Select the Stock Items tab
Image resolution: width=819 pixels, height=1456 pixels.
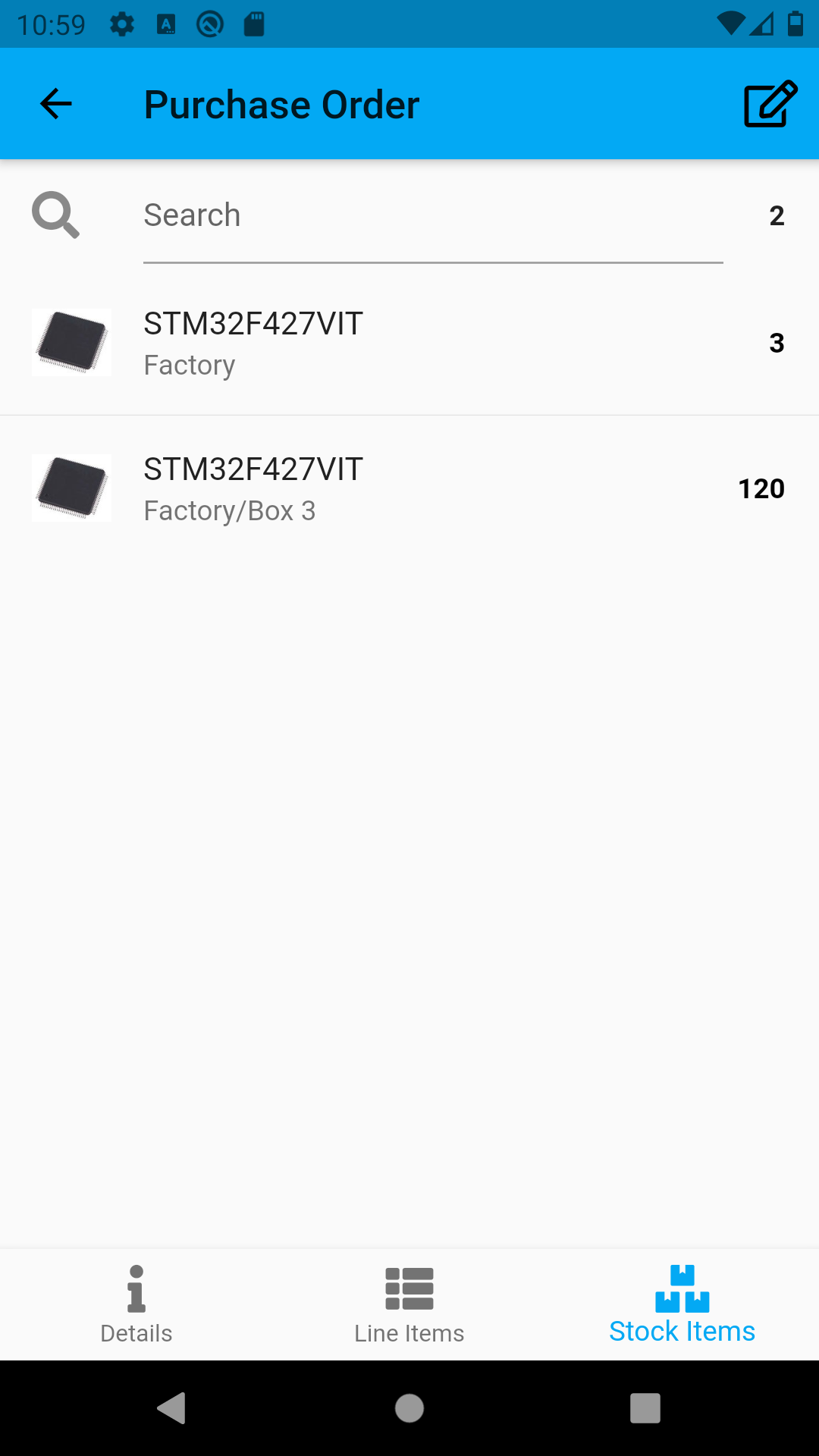coord(682,1304)
